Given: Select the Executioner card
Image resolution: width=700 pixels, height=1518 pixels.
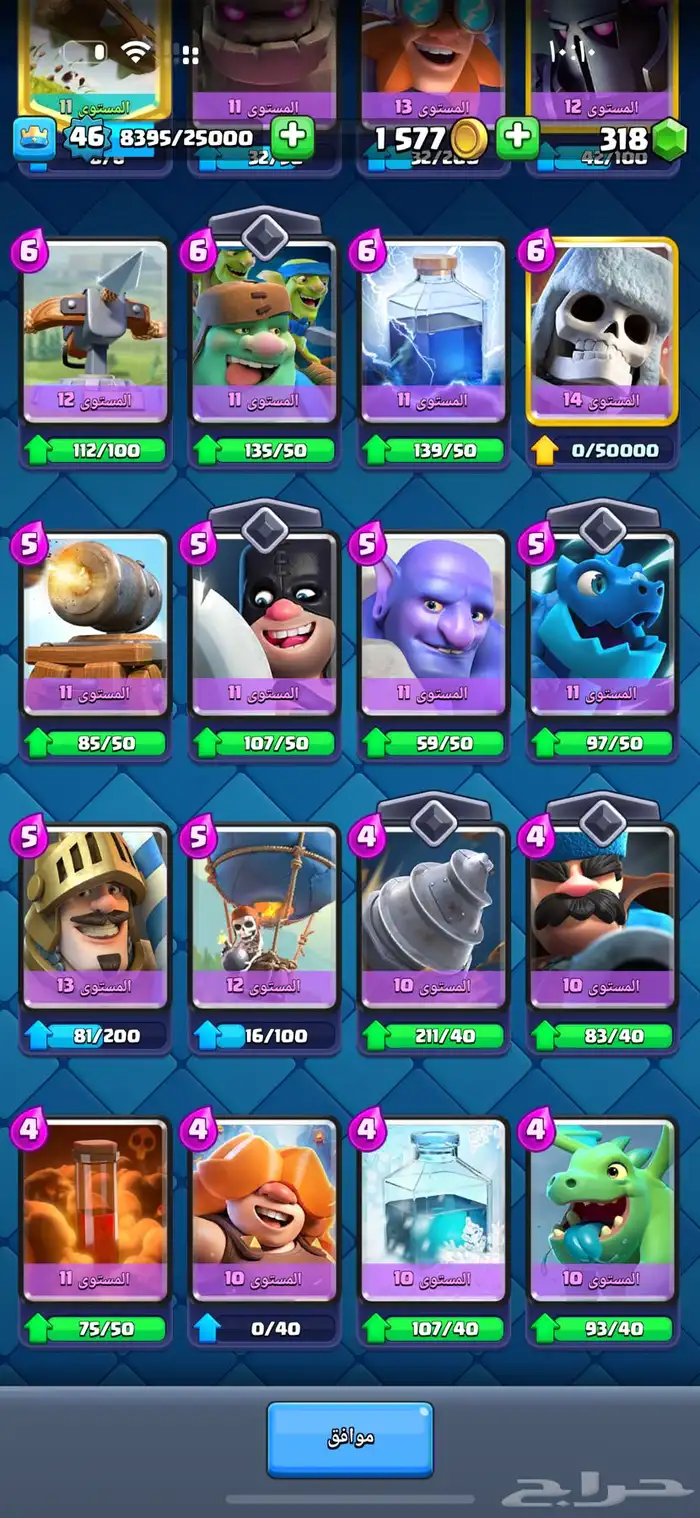Looking at the screenshot, I should (265, 622).
